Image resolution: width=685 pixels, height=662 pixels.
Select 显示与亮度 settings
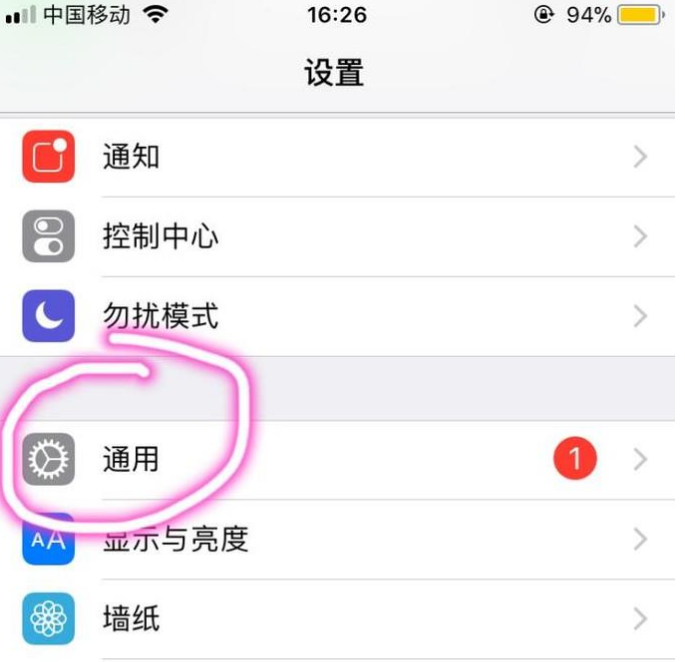pyautogui.click(x=340, y=540)
